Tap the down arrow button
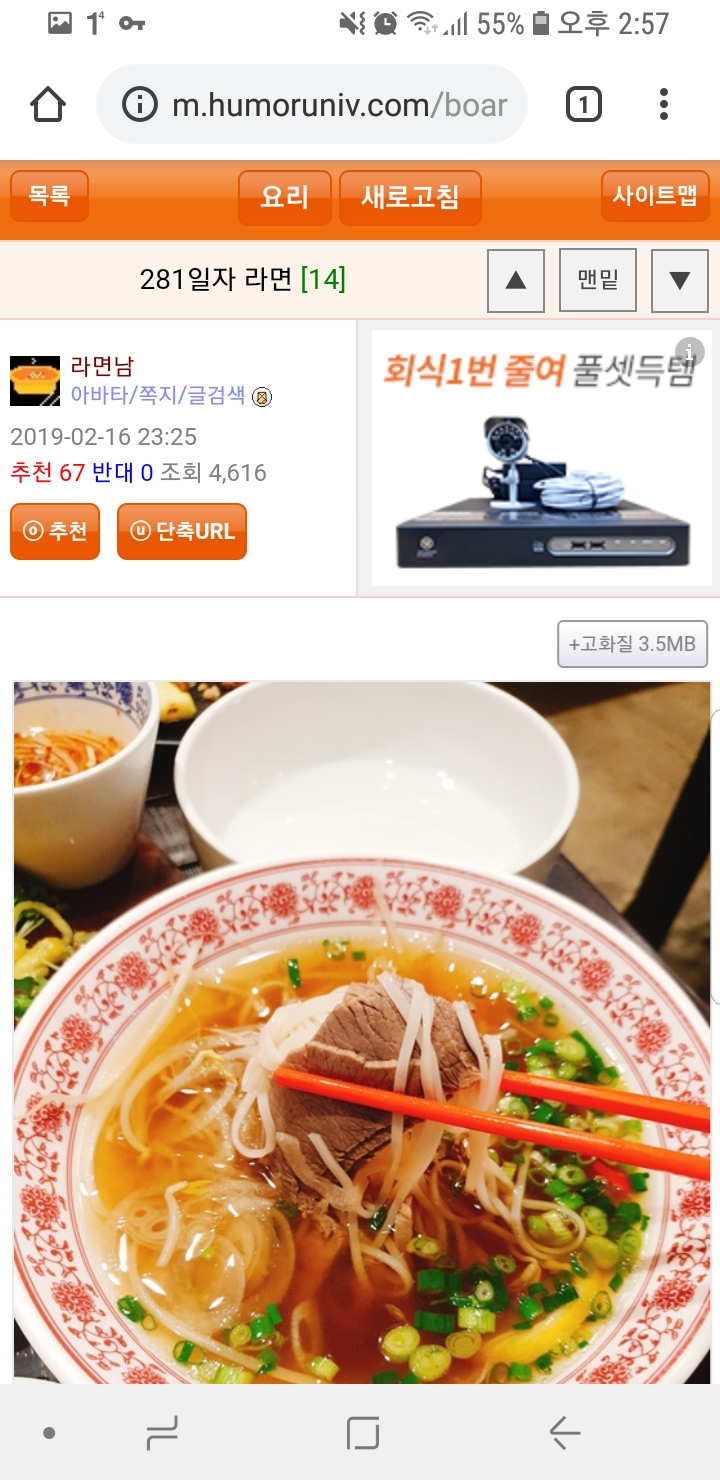720x1480 pixels. point(680,280)
